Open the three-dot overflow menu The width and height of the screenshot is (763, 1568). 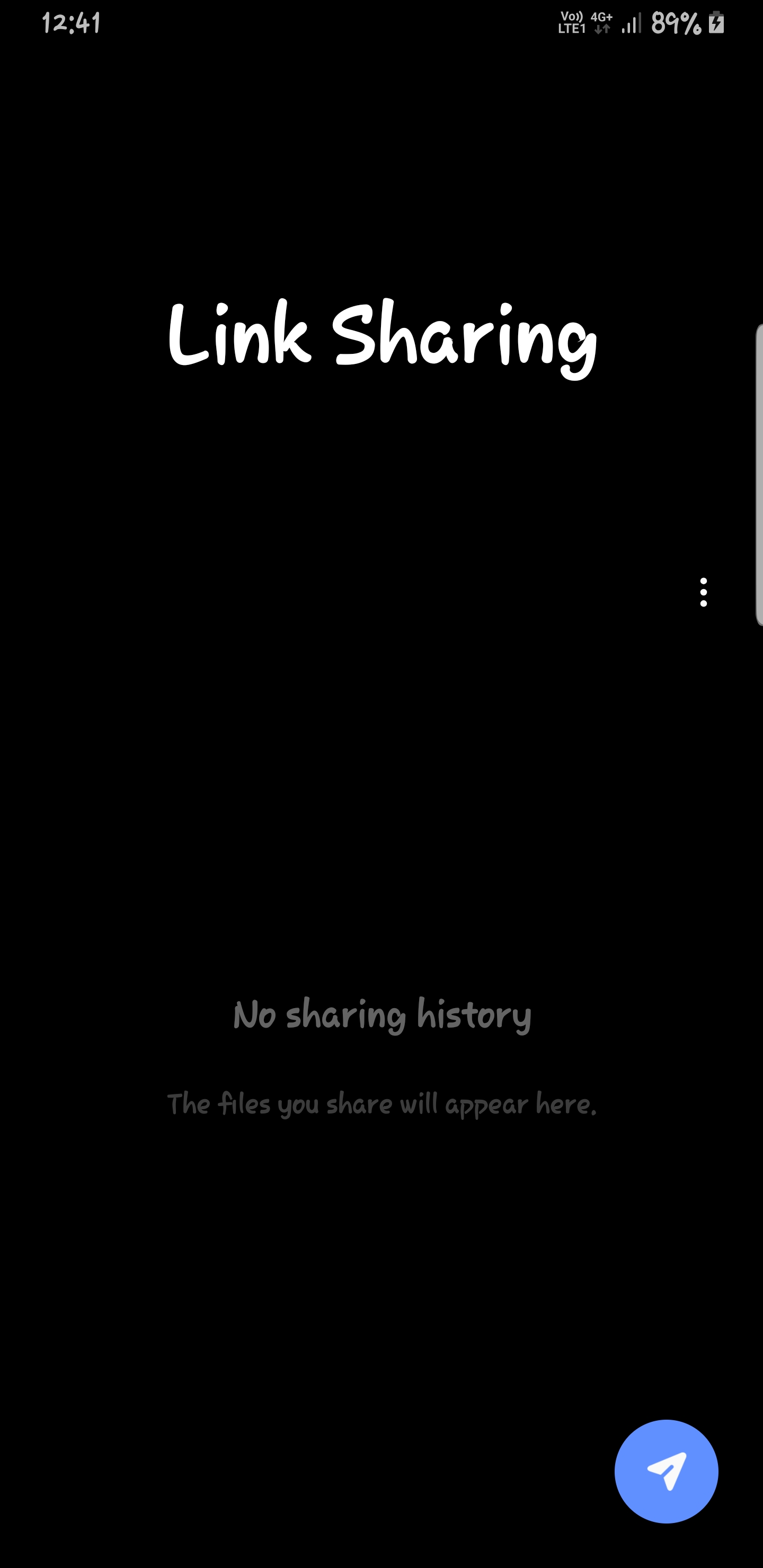703,592
